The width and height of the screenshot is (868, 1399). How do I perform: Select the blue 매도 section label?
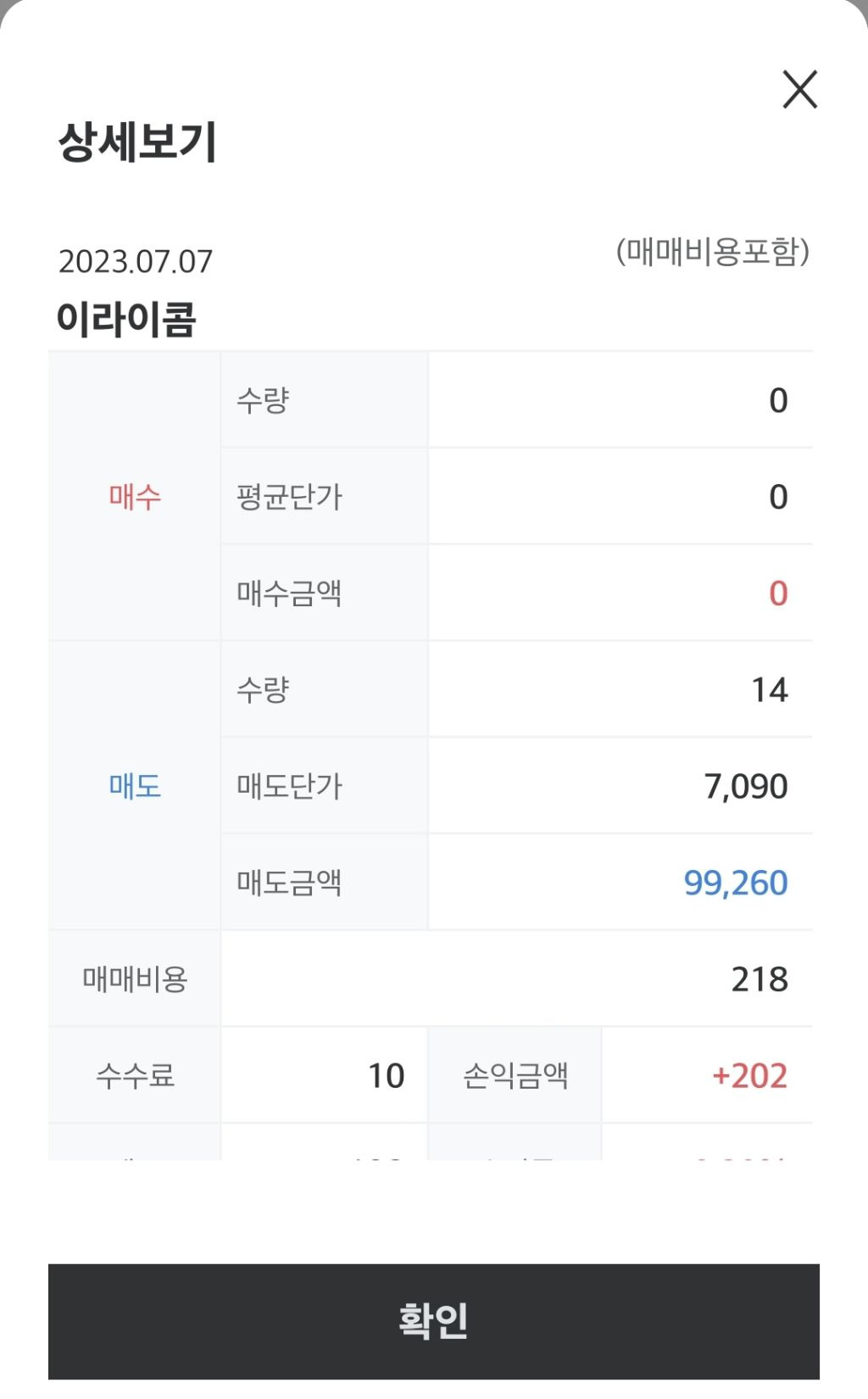pyautogui.click(x=135, y=786)
